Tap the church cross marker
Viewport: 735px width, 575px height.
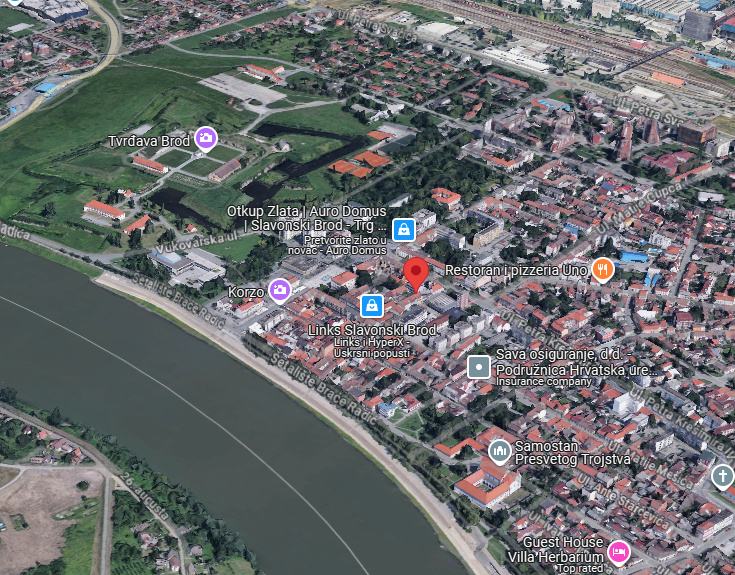tap(722, 476)
